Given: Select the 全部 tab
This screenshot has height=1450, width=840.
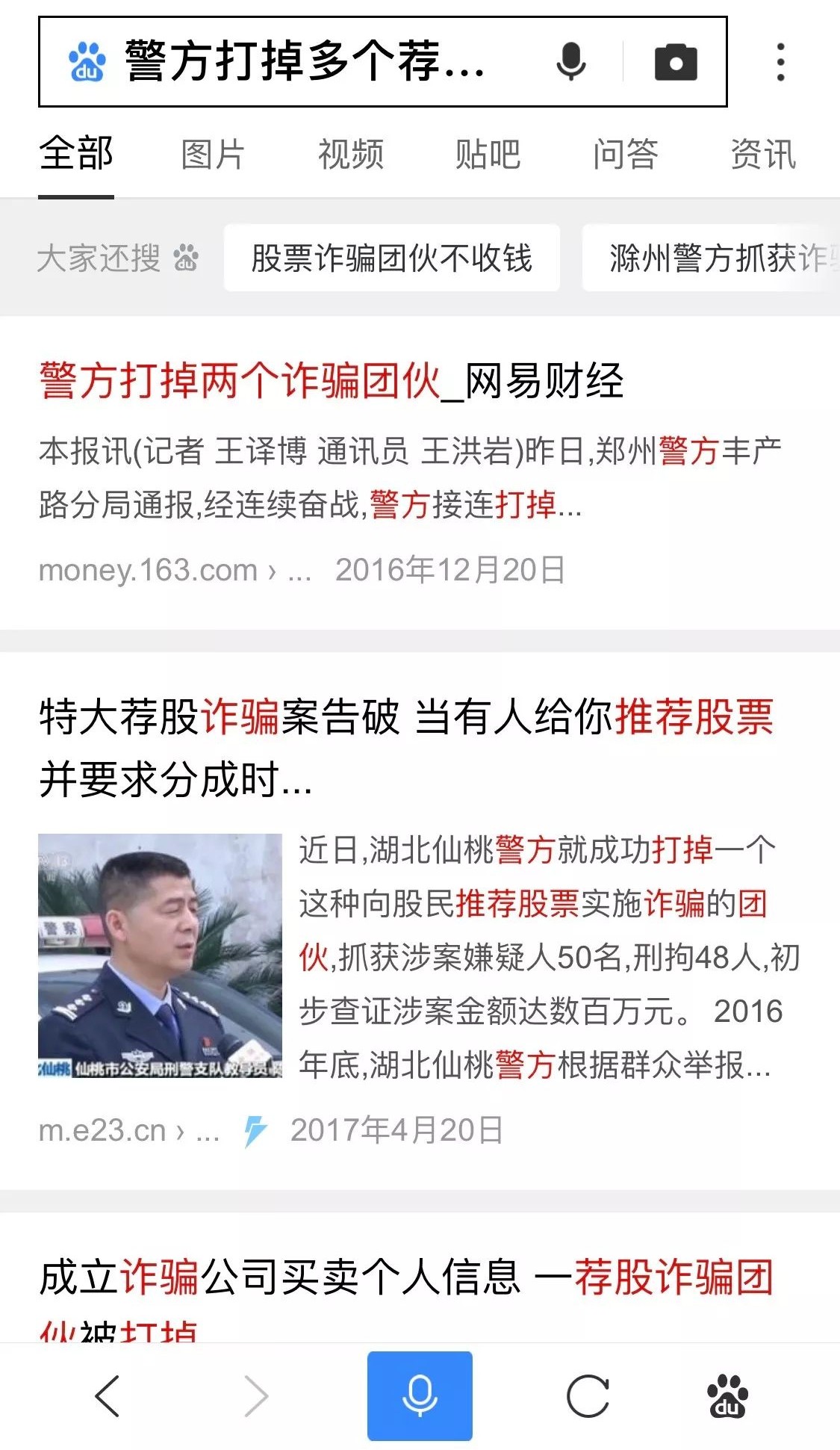Looking at the screenshot, I should coord(76,155).
